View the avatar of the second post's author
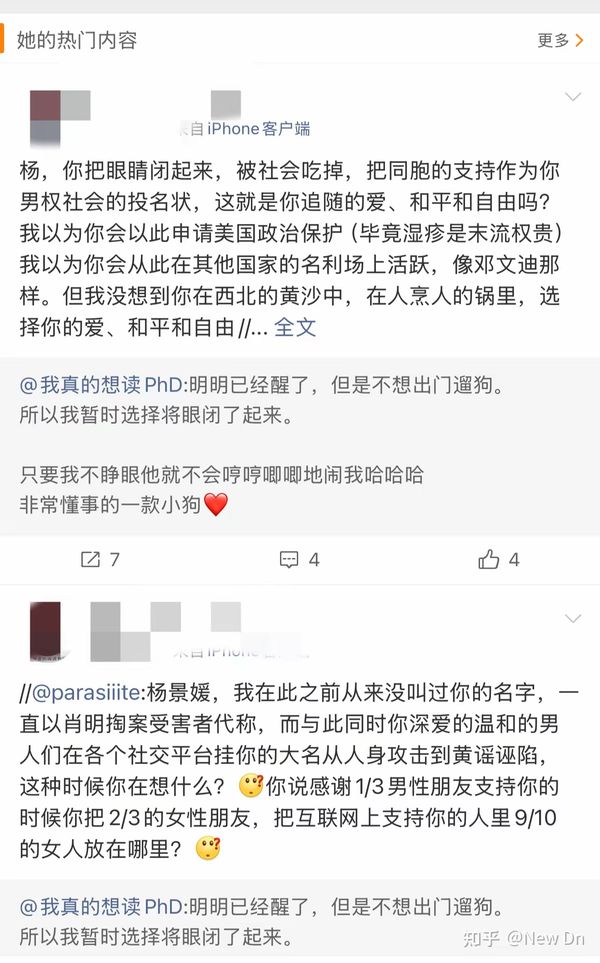The height and width of the screenshot is (963, 600). click(45, 632)
